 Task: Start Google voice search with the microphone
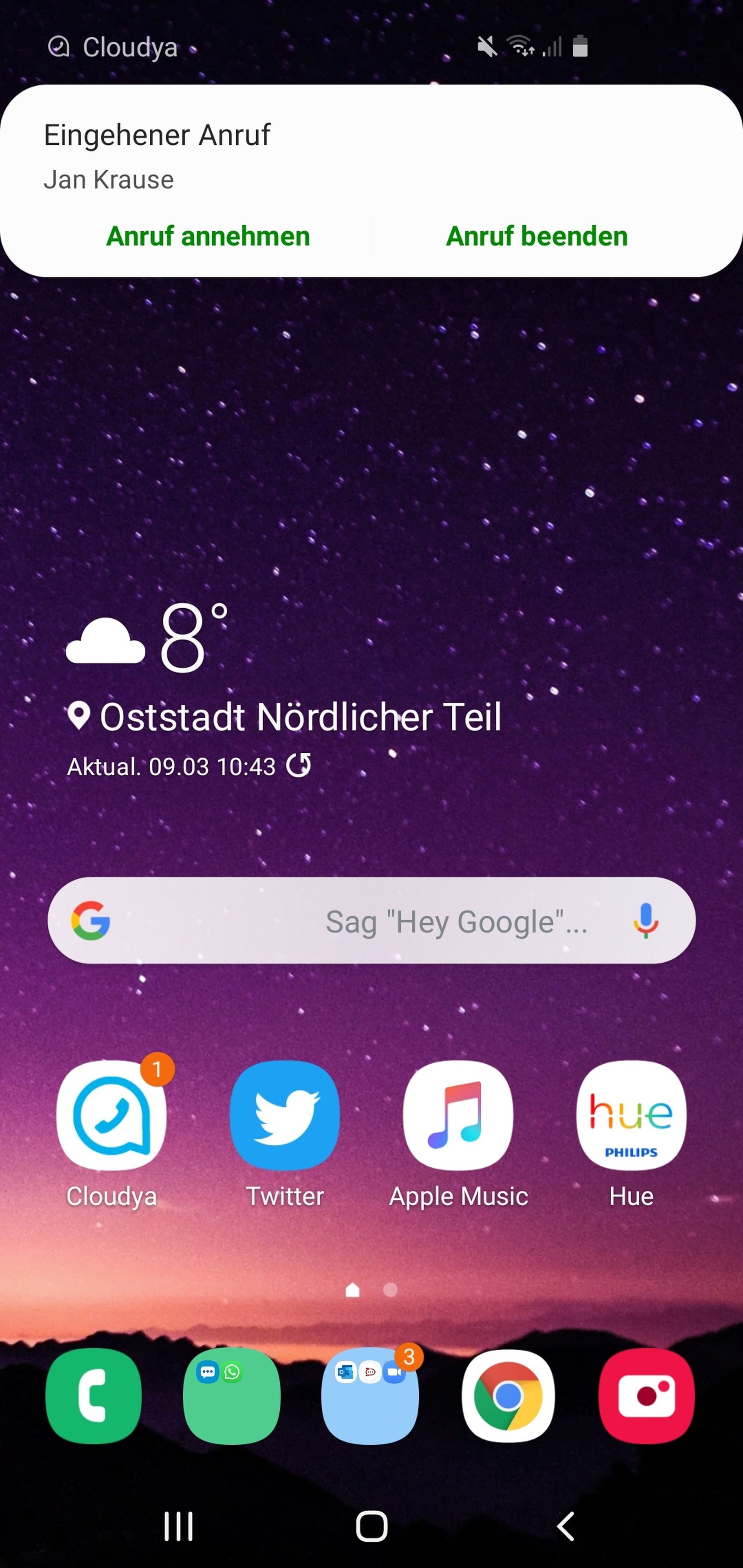[646, 920]
